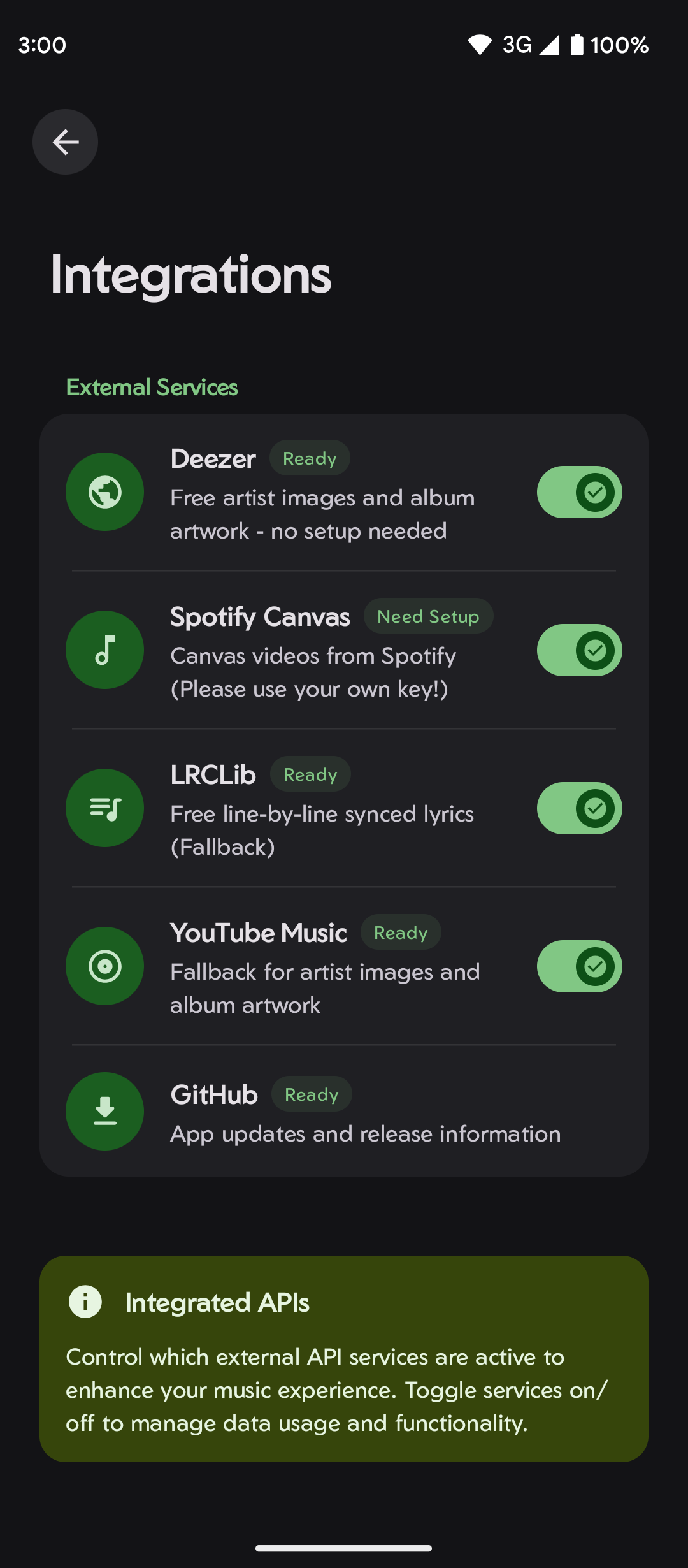Disable the Deezer integration switch
Viewport: 688px width, 1568px height.
click(x=579, y=492)
